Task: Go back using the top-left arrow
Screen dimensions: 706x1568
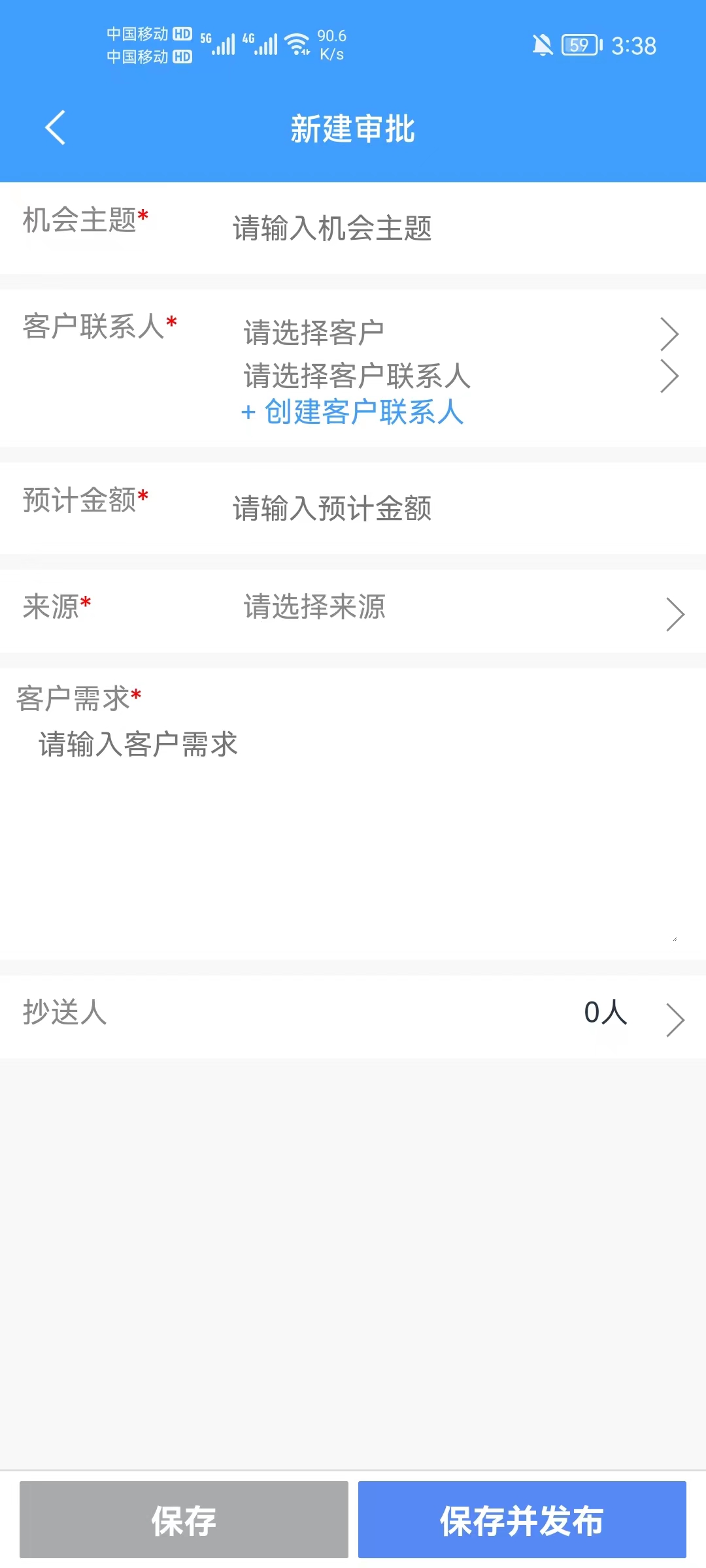Action: pos(56,127)
